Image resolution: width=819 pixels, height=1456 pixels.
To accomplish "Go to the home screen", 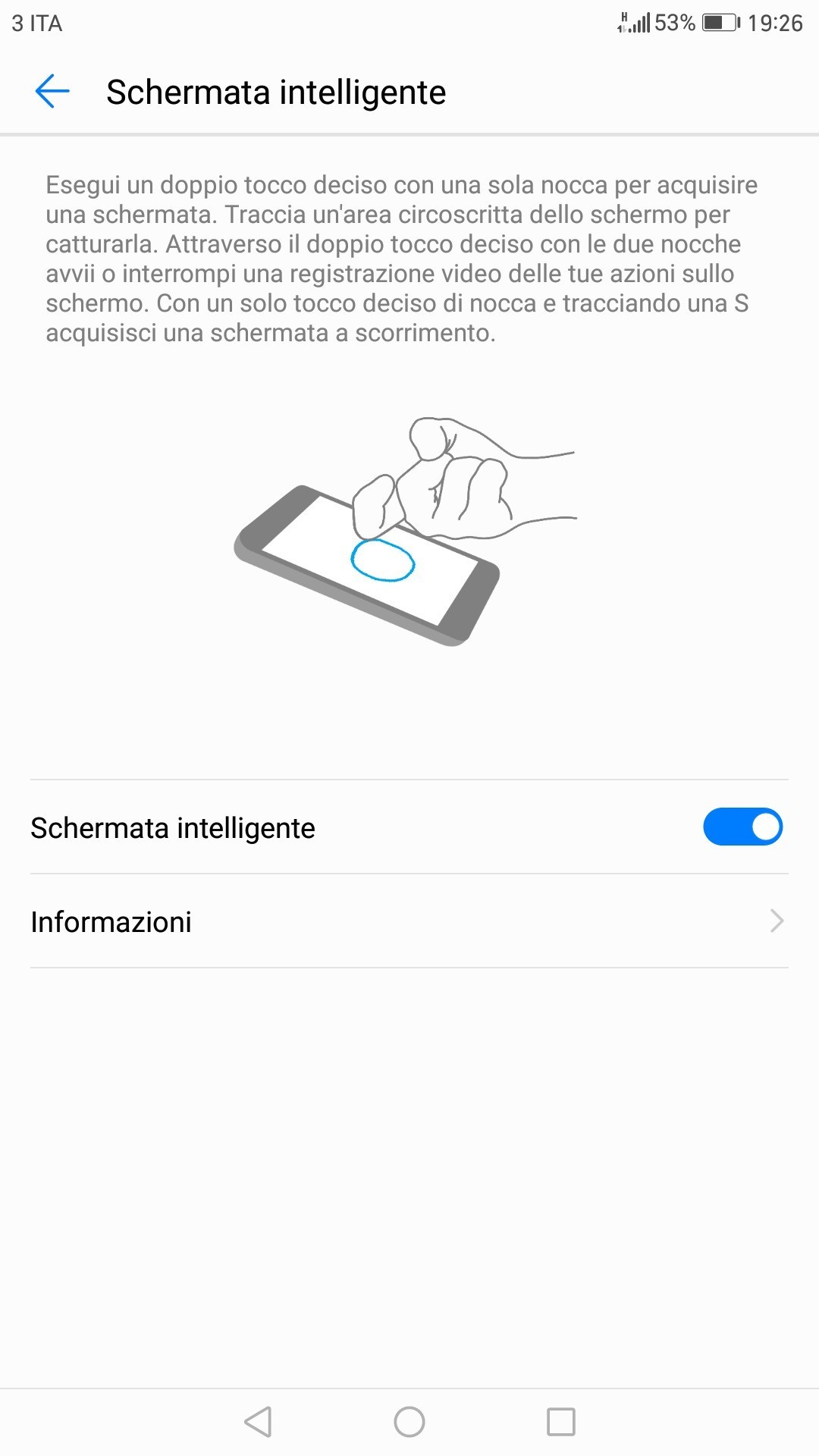I will [409, 1422].
